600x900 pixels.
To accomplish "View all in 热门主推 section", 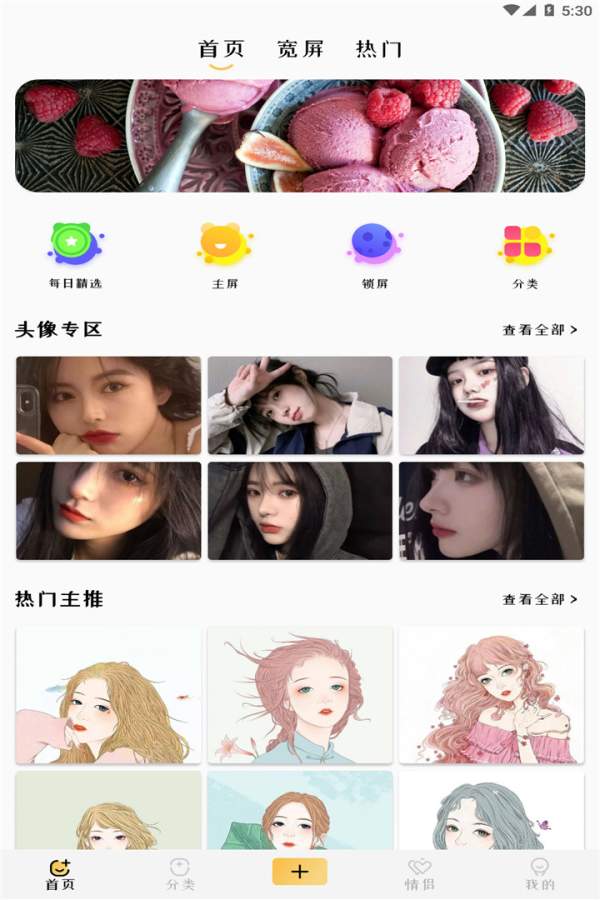I will pos(539,599).
